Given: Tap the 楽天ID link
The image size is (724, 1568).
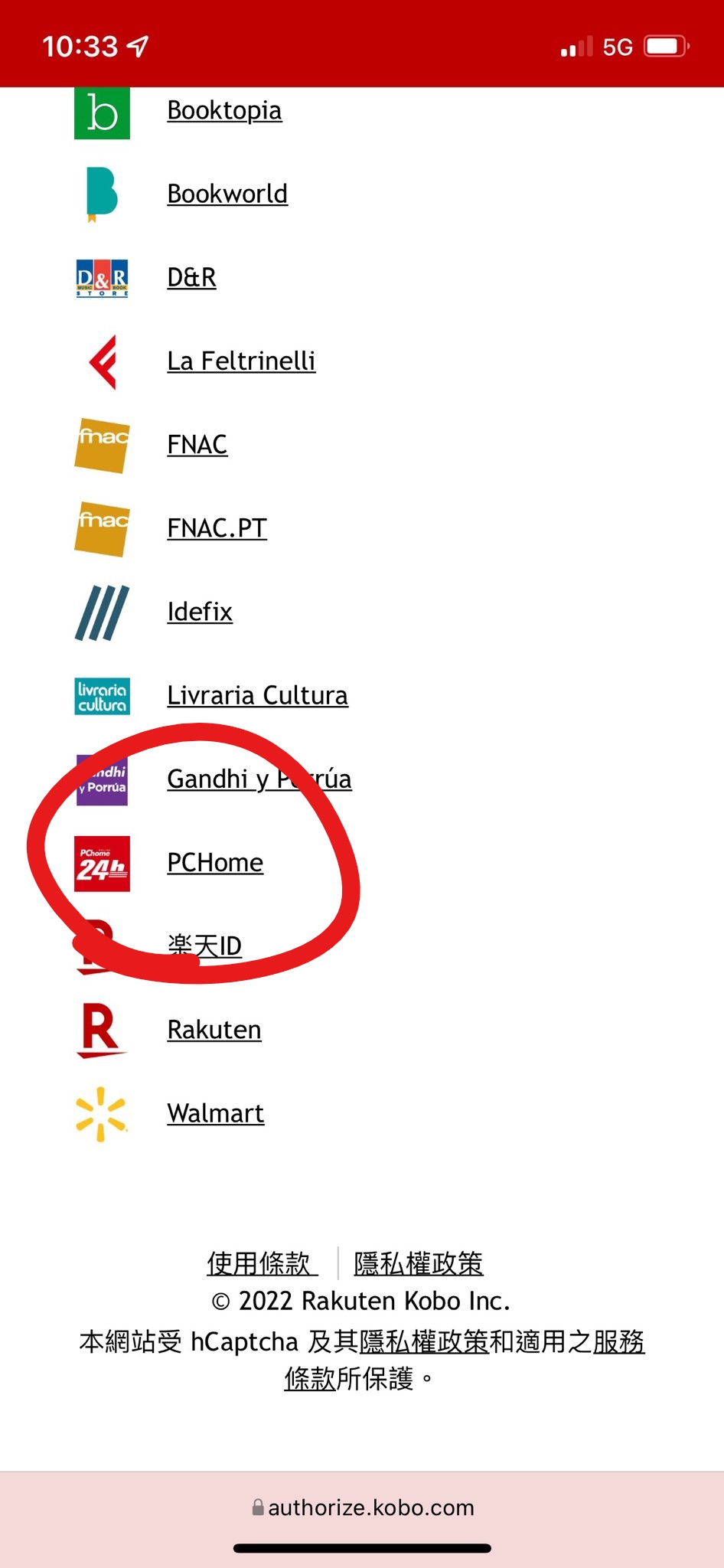Looking at the screenshot, I should pyautogui.click(x=204, y=946).
